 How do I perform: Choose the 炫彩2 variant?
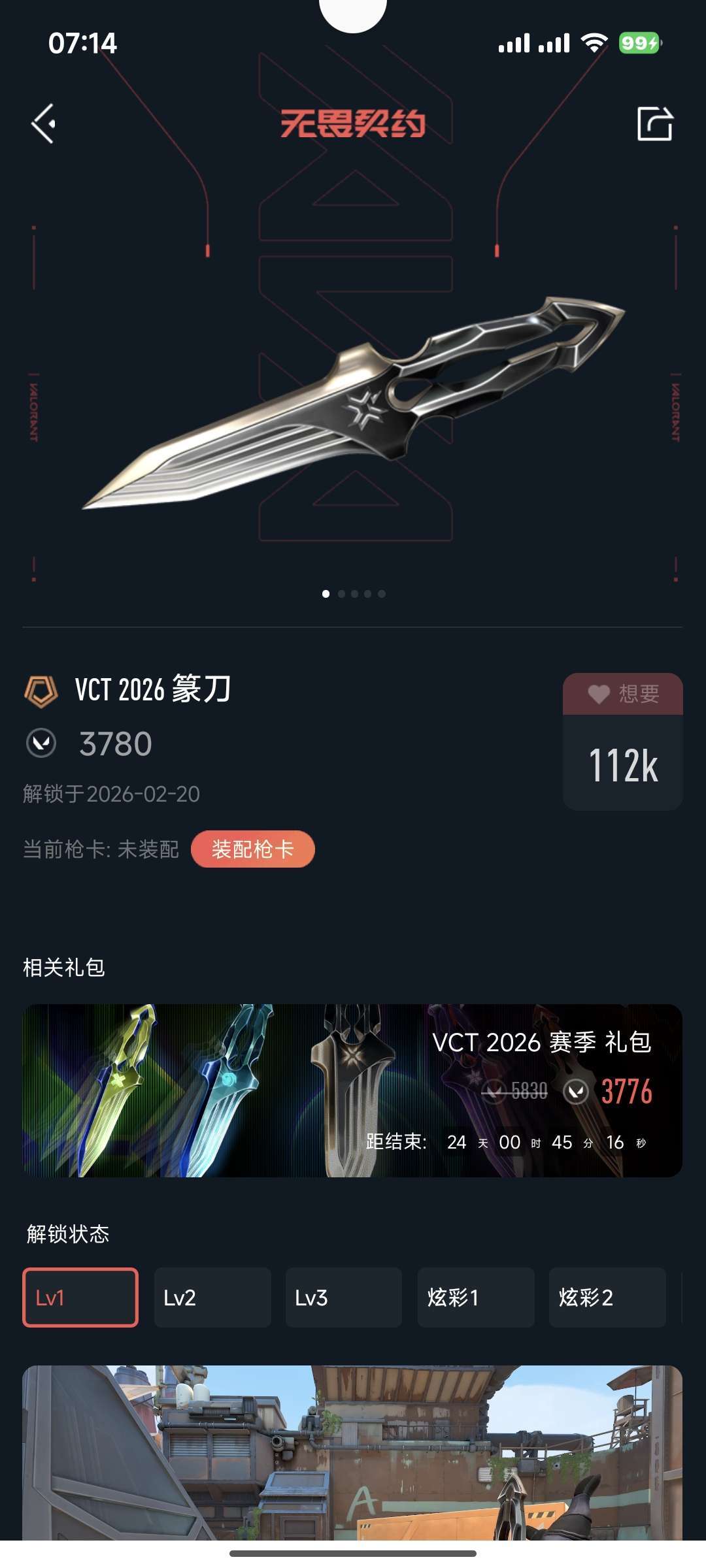pos(607,1297)
